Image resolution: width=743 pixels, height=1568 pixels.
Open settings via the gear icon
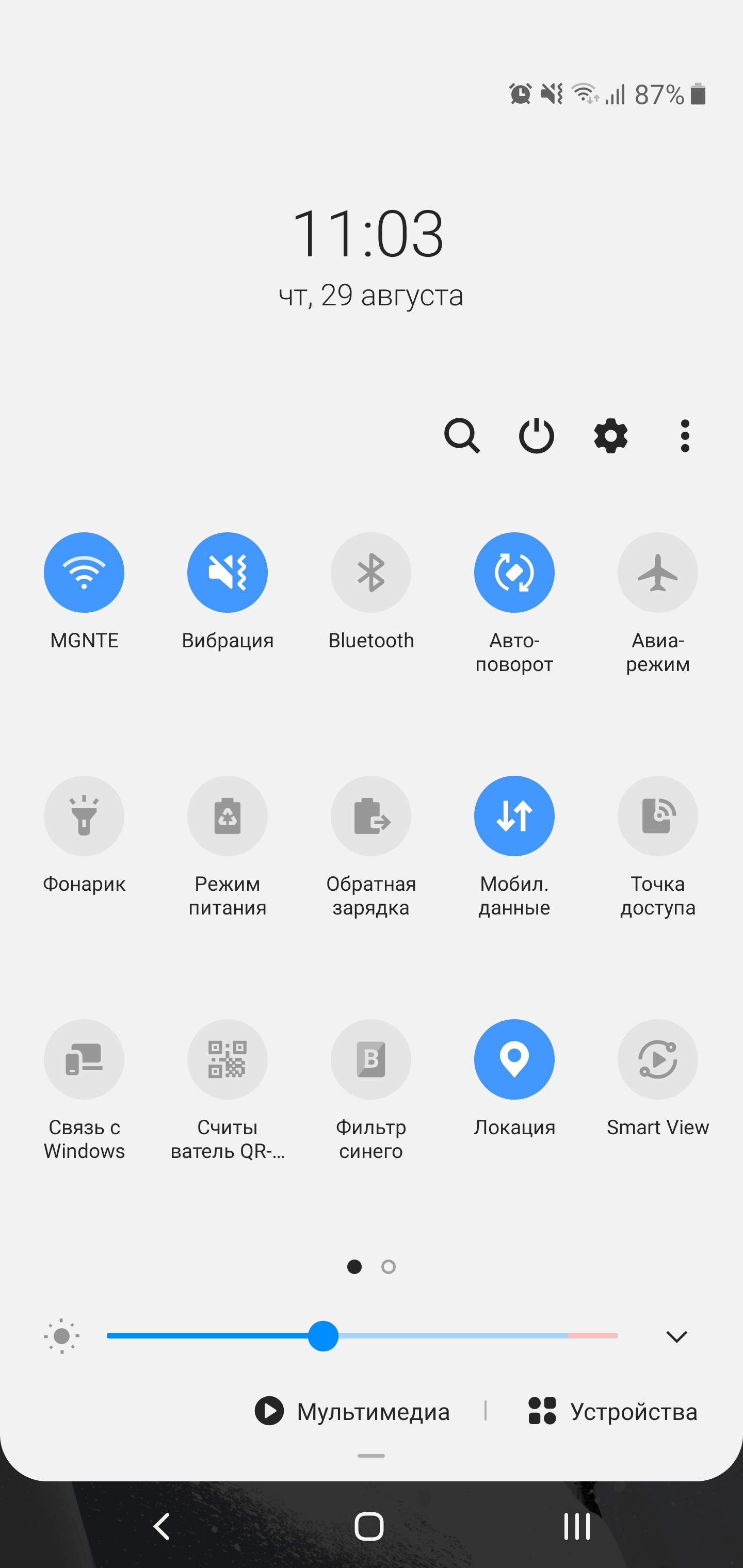611,436
